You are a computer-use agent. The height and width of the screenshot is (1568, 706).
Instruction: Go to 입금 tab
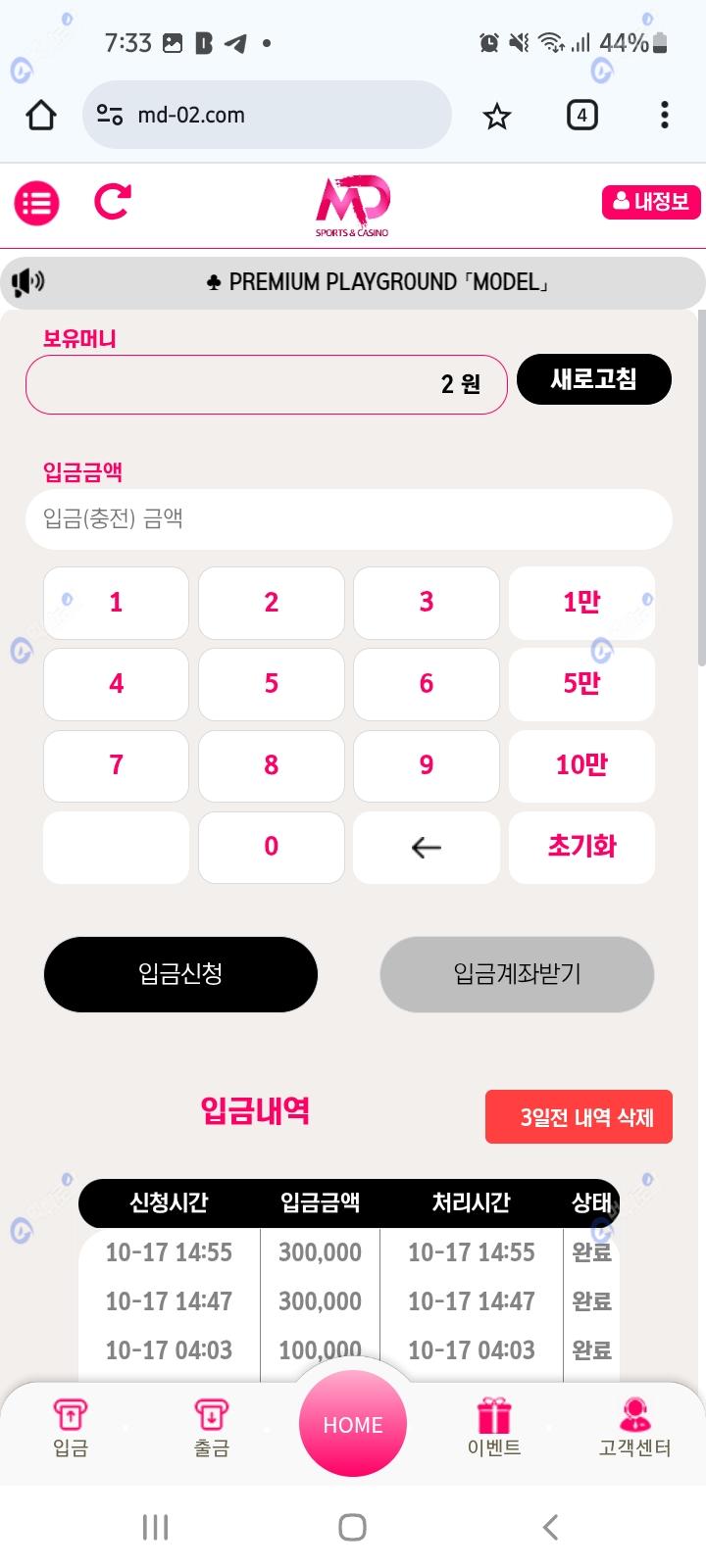(x=71, y=1428)
